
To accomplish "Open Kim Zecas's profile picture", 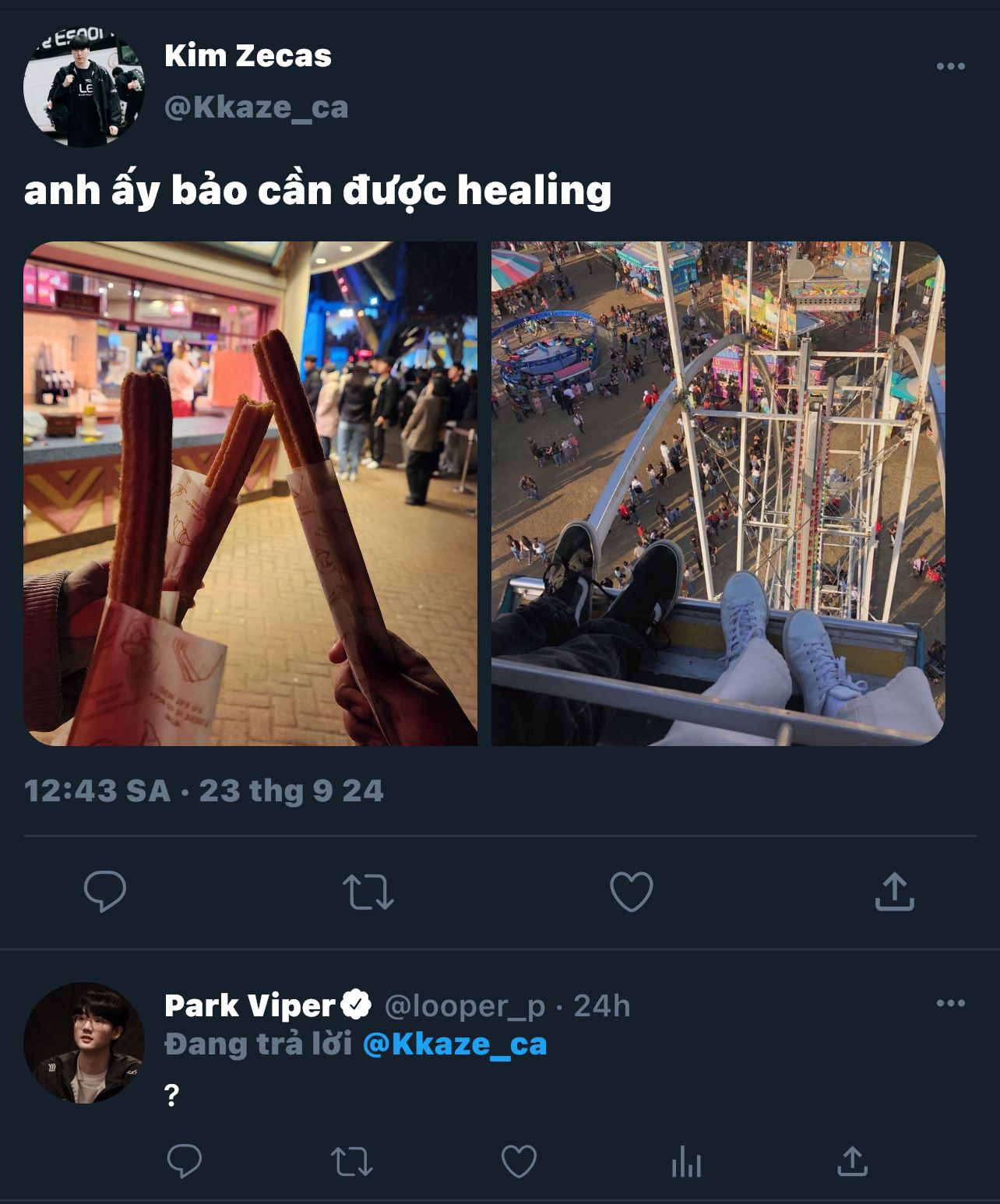I will 84,86.
